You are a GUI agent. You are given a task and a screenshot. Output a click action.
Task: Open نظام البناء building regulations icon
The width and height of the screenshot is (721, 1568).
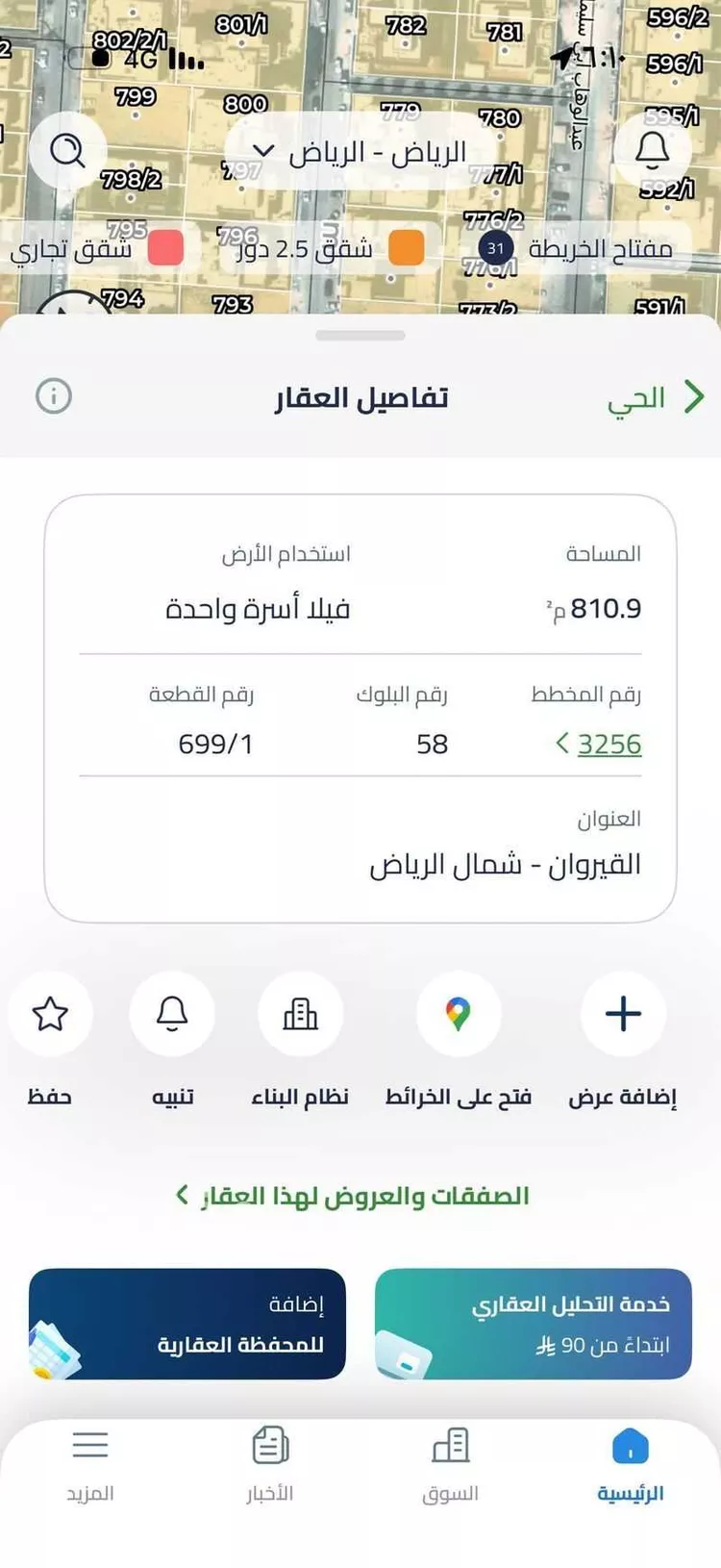(301, 1014)
